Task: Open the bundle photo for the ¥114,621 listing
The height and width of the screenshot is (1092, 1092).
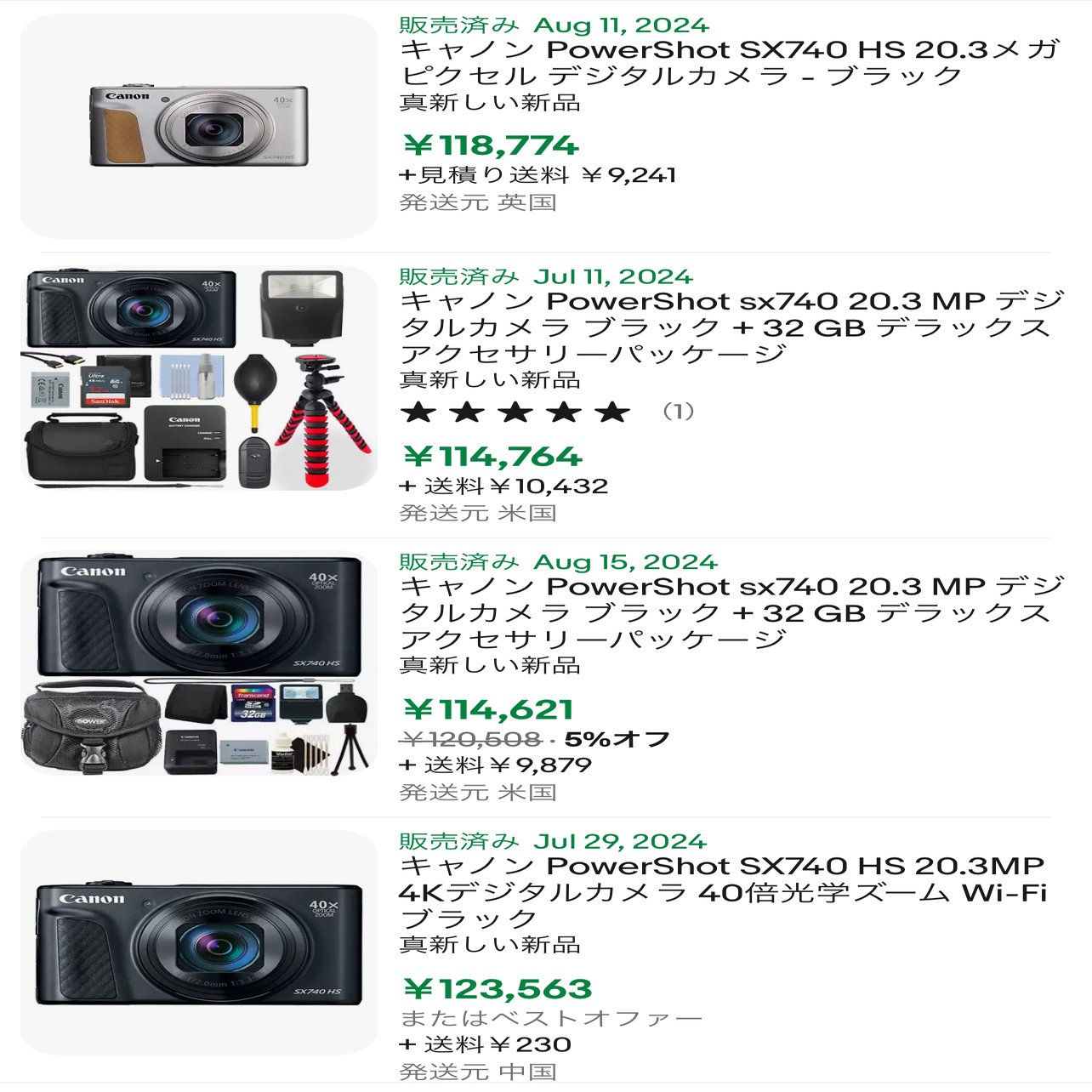Action: coord(199,663)
